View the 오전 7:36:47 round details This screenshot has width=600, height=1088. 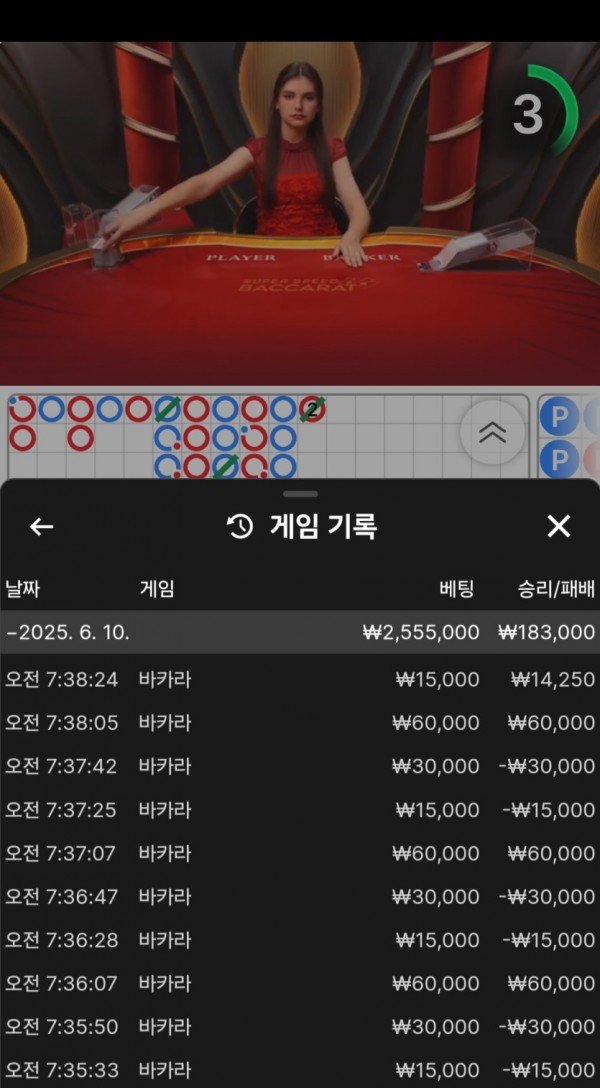(300, 897)
